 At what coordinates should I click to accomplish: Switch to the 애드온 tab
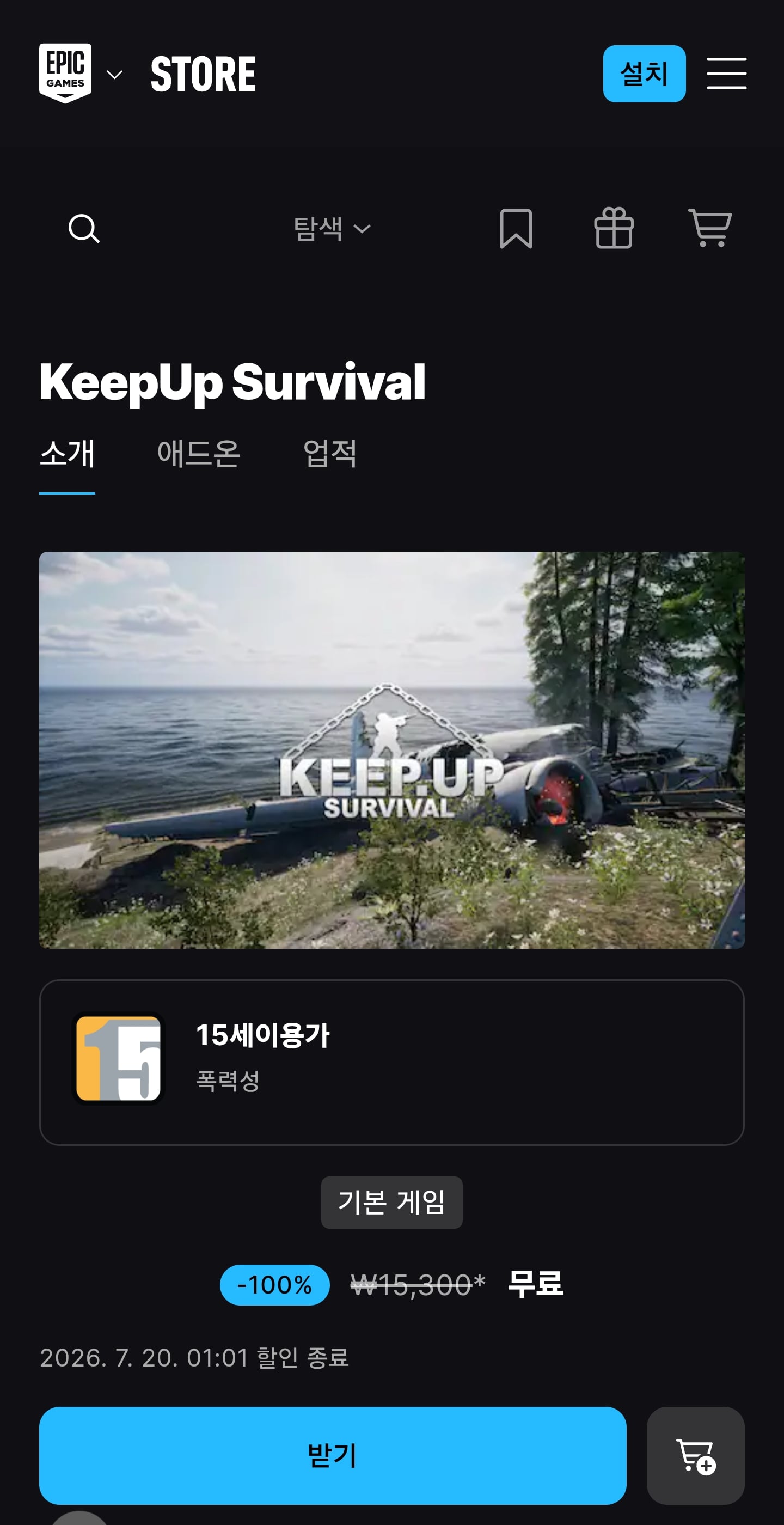(199, 454)
